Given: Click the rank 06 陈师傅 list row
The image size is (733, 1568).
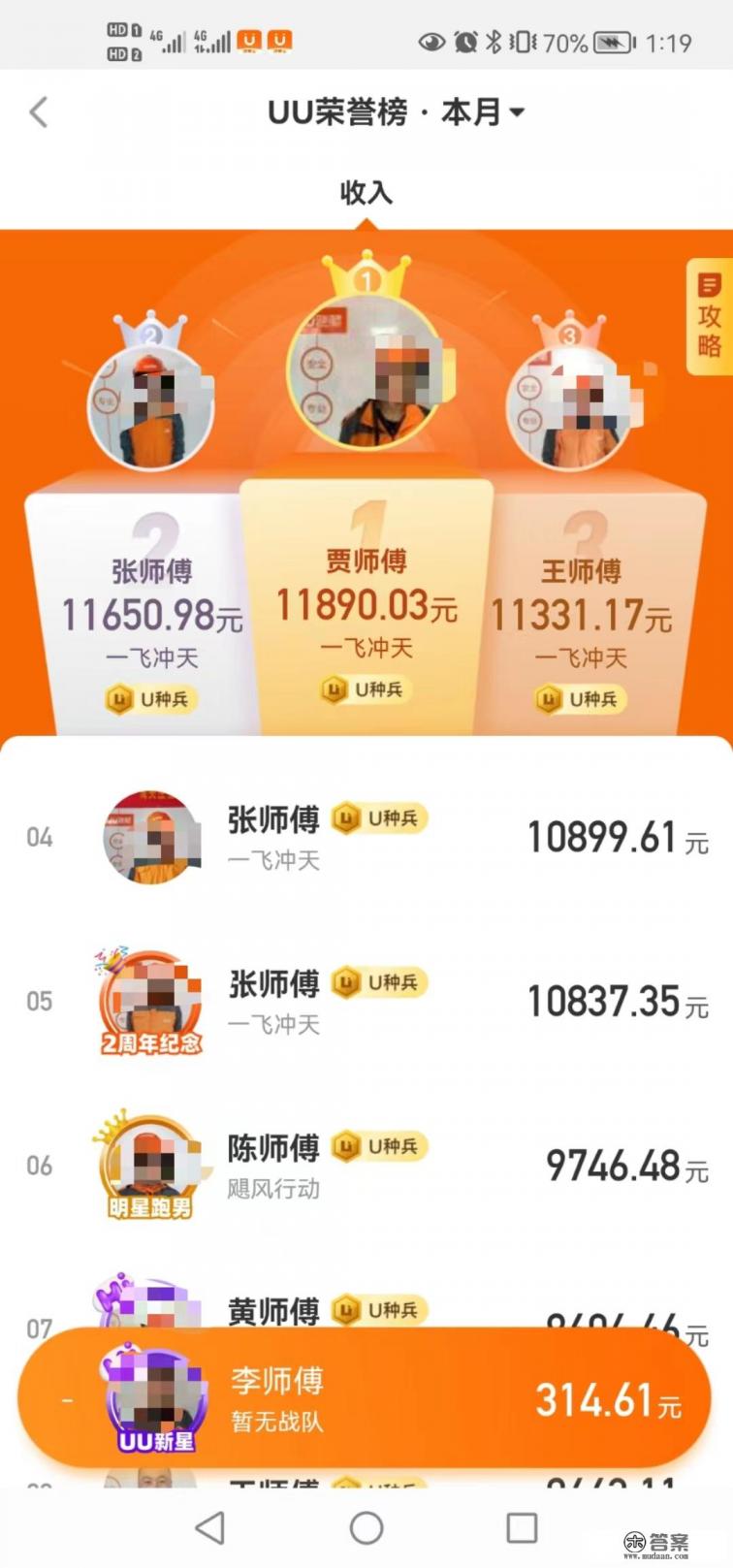Looking at the screenshot, I should click(366, 1166).
